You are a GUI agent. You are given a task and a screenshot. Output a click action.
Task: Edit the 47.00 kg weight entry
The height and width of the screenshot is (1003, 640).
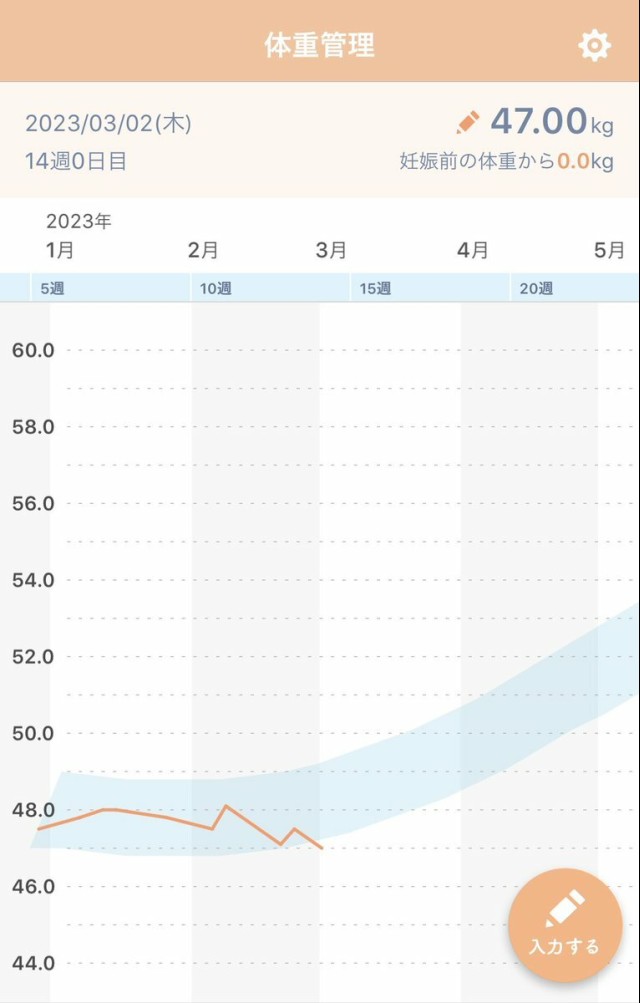pos(468,123)
